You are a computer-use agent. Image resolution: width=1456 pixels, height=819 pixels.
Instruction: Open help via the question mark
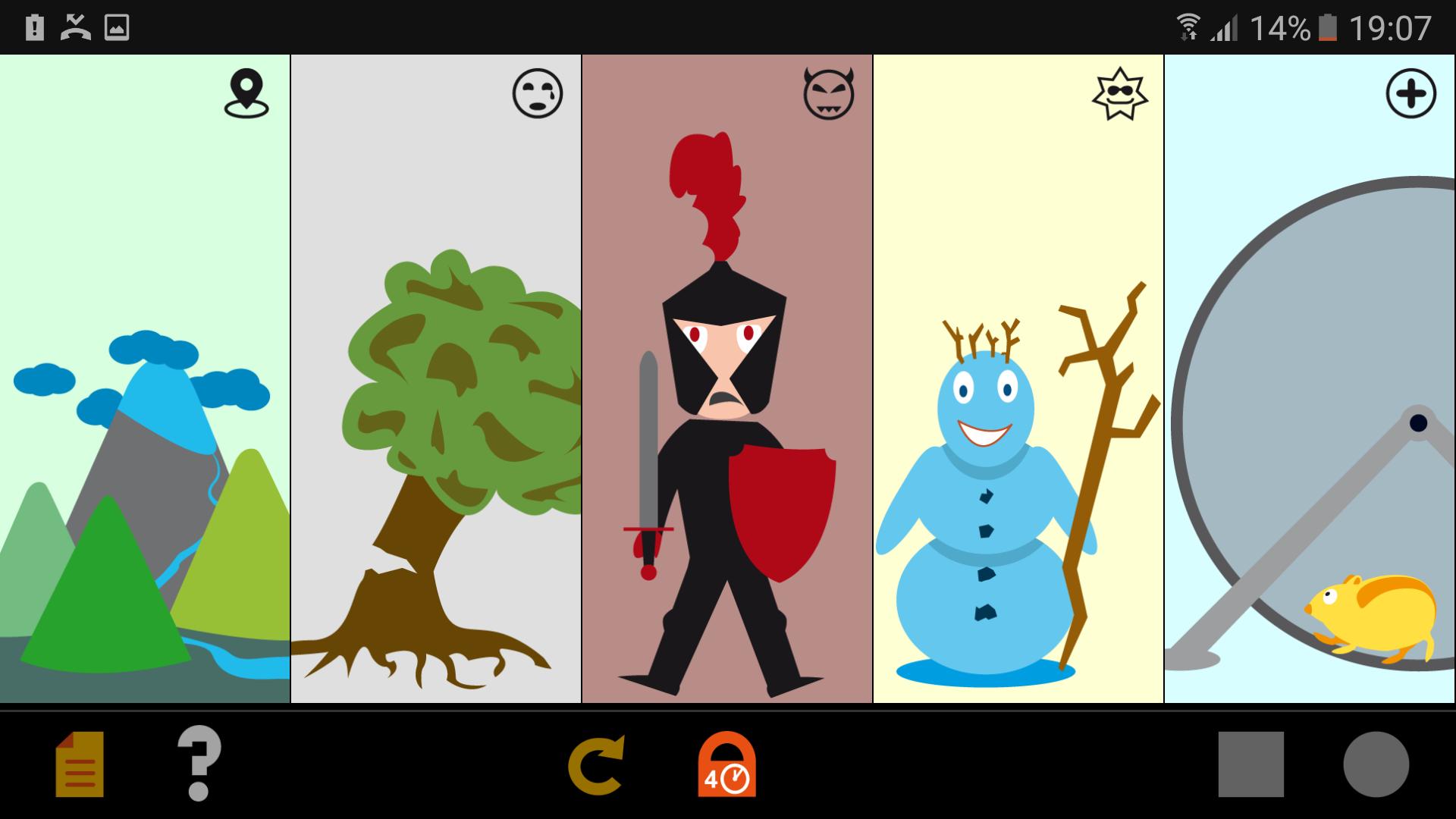(199, 763)
